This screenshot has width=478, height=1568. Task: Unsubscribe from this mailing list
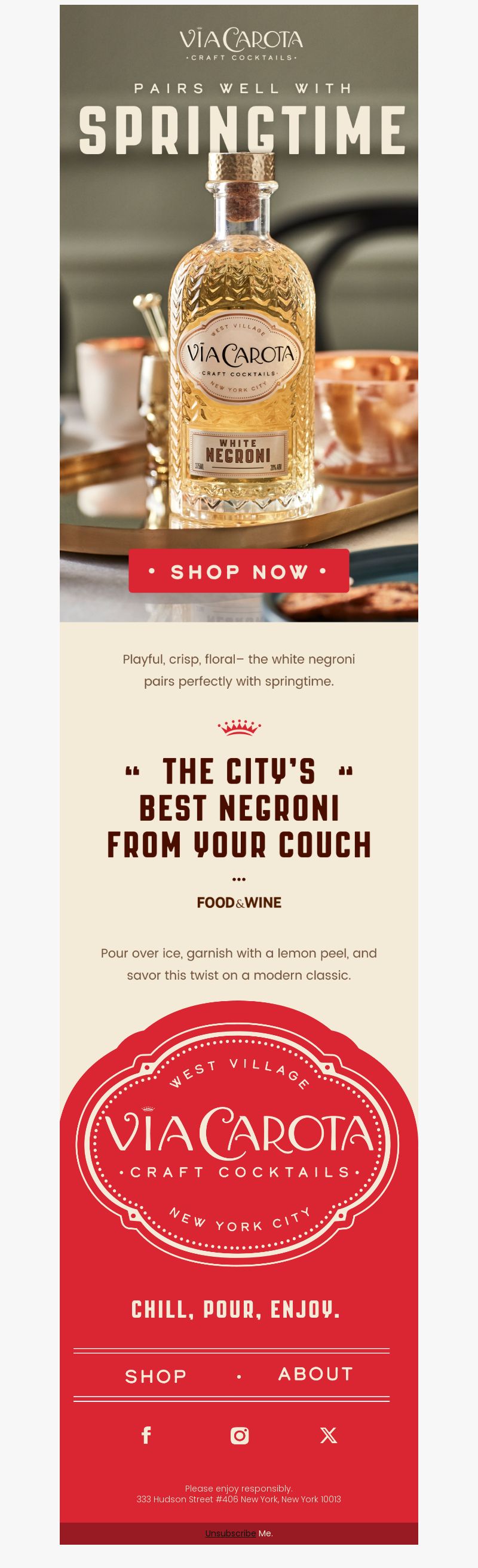click(230, 1533)
